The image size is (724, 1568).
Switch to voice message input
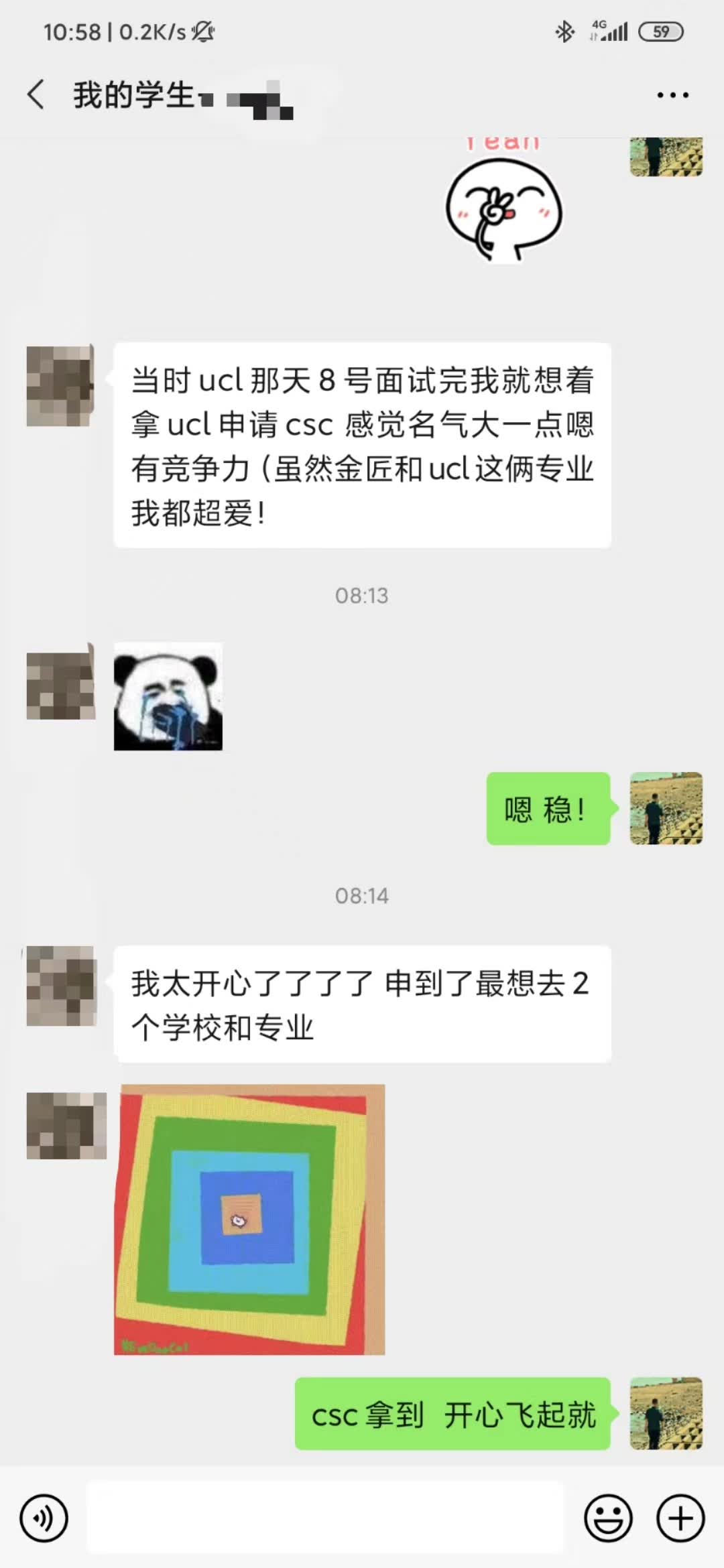(44, 1518)
